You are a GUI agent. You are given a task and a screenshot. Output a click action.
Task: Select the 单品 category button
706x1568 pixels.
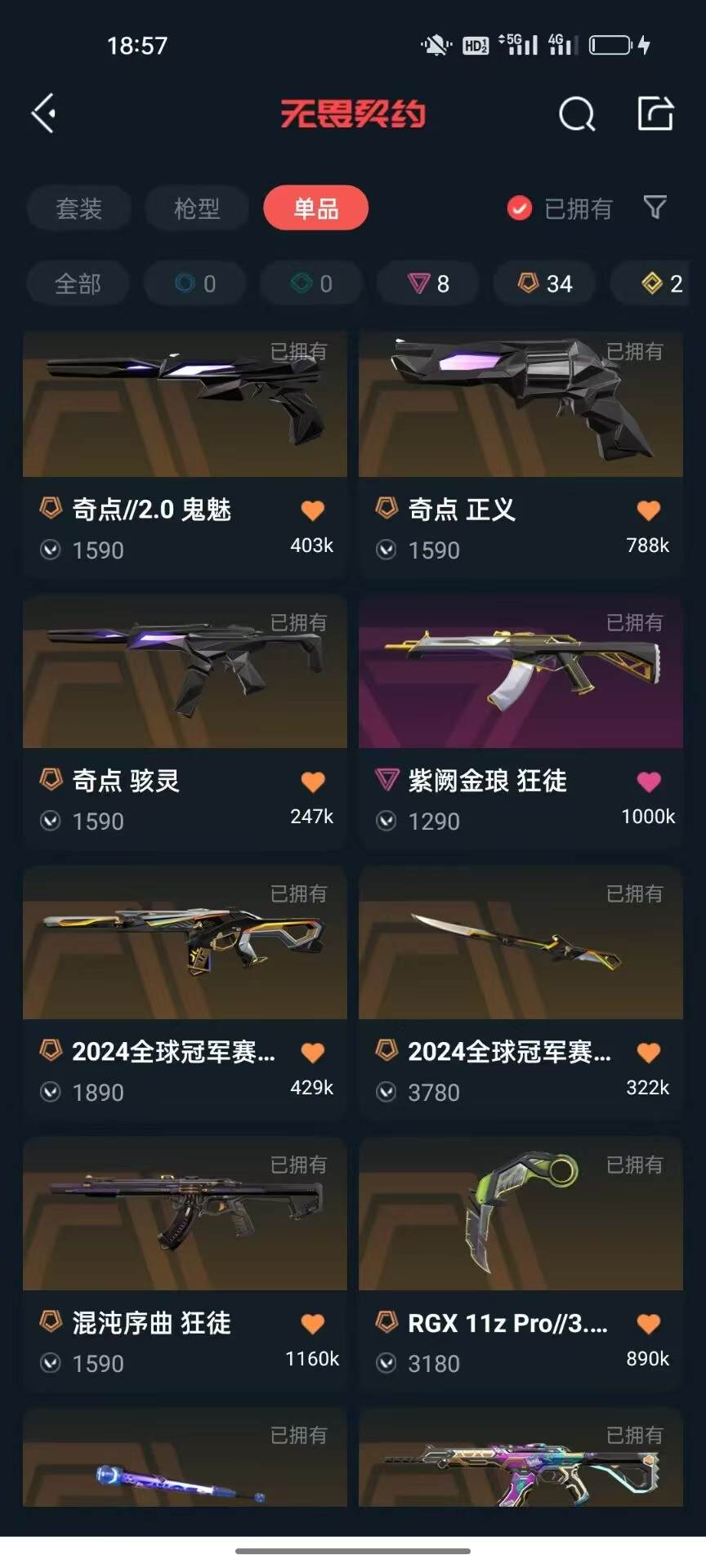315,208
